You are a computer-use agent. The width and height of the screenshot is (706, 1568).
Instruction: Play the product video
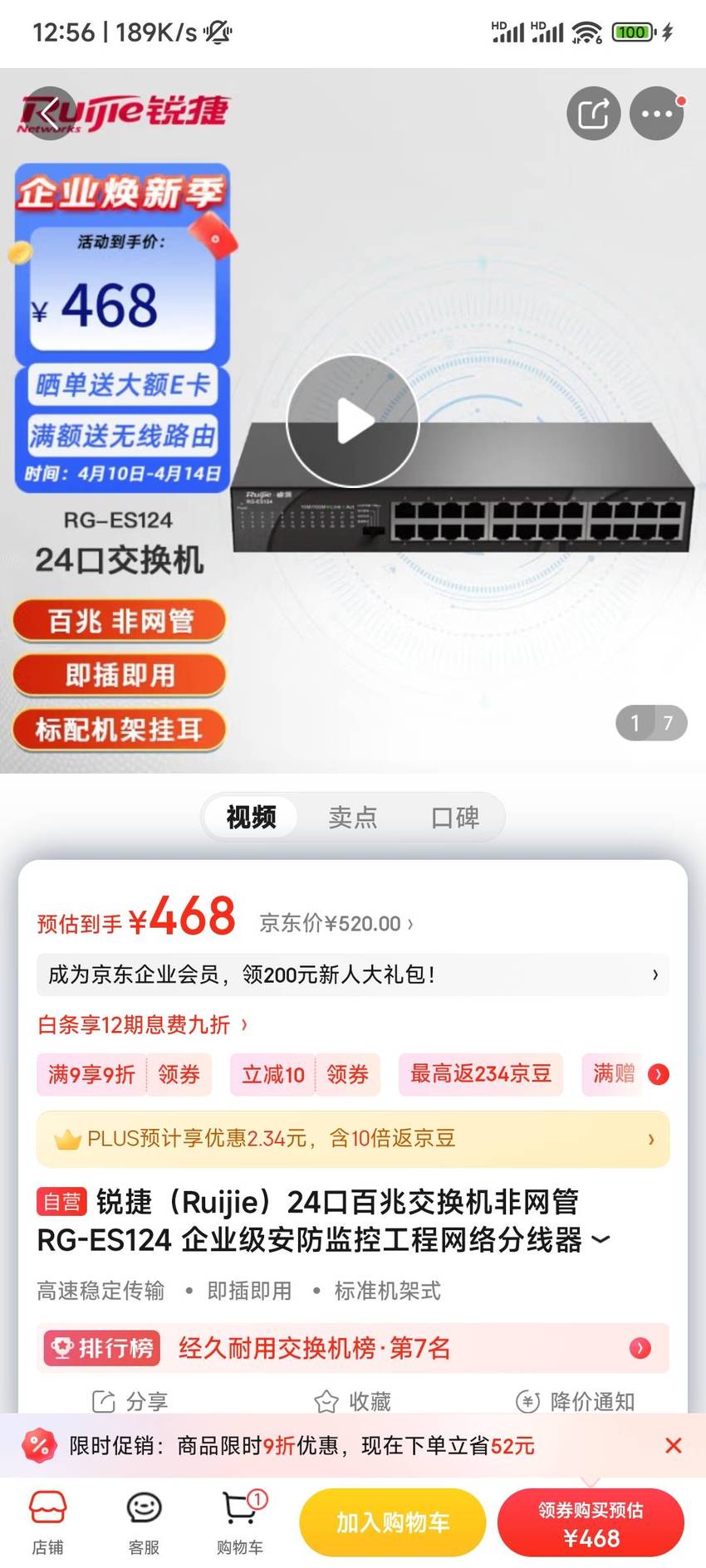[353, 422]
